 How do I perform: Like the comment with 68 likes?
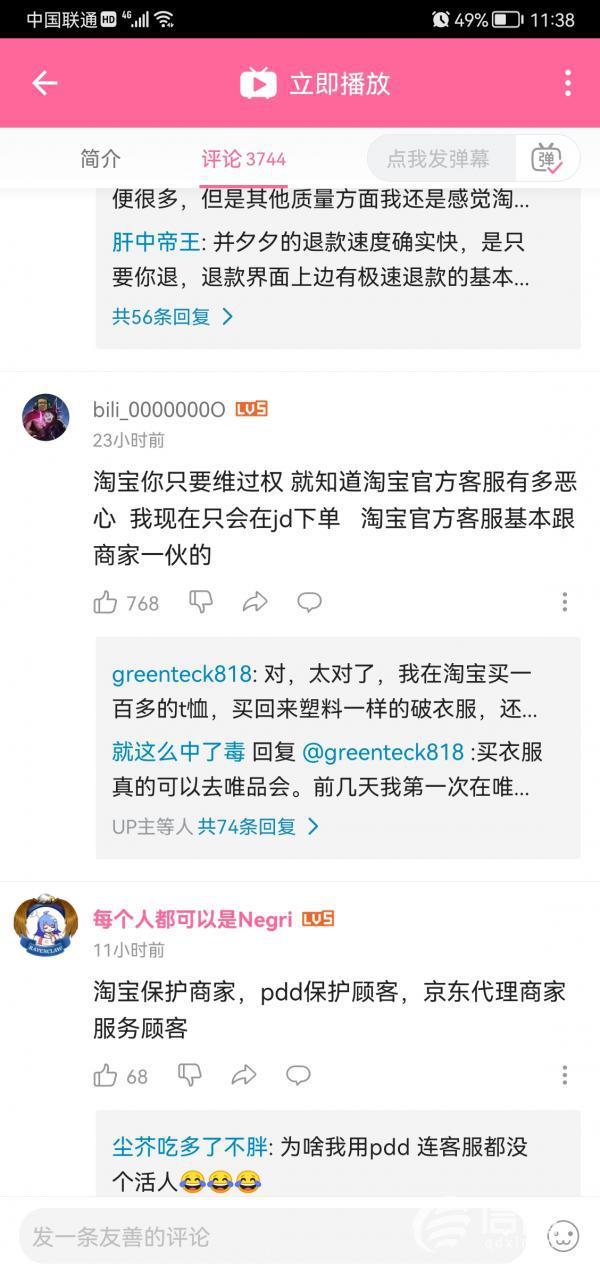click(x=106, y=1076)
